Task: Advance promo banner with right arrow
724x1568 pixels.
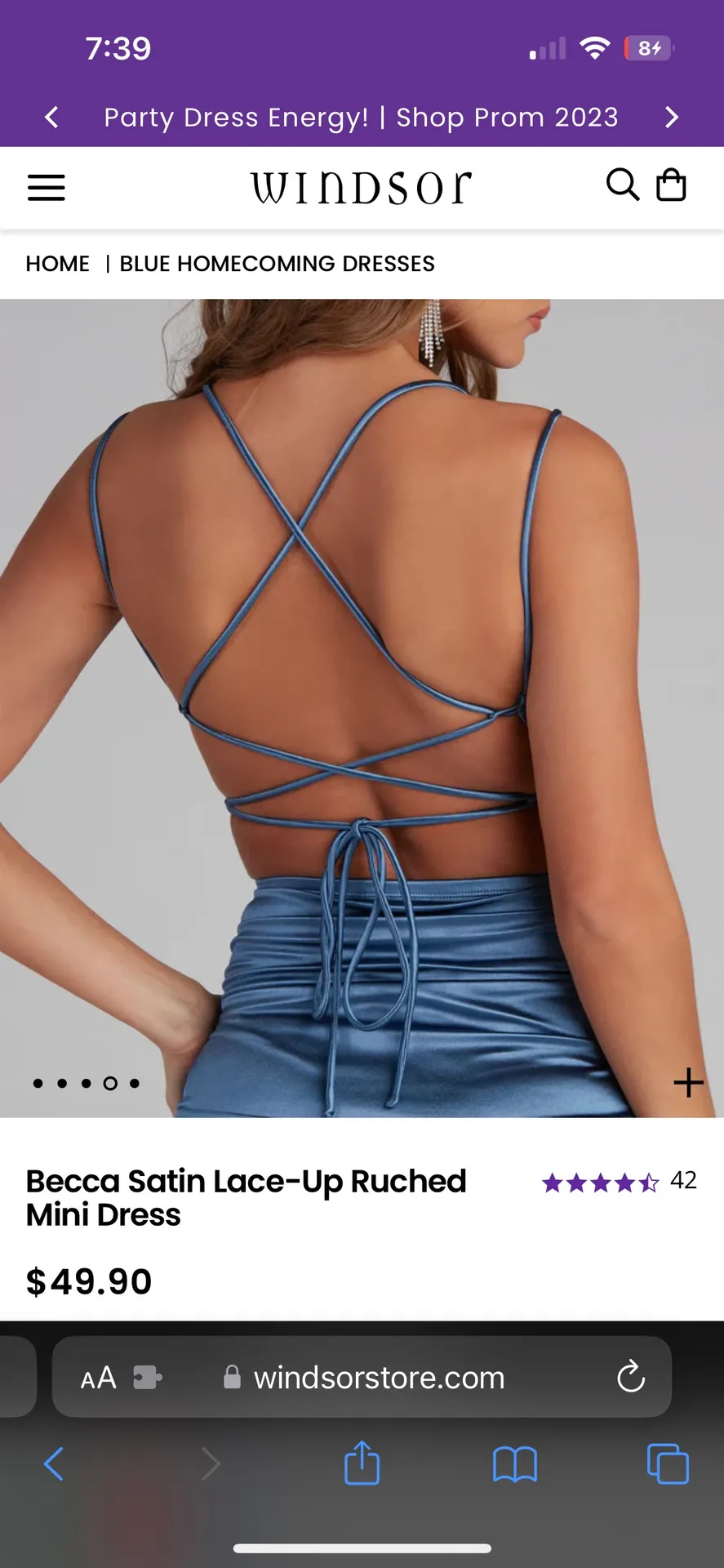Action: pos(672,118)
